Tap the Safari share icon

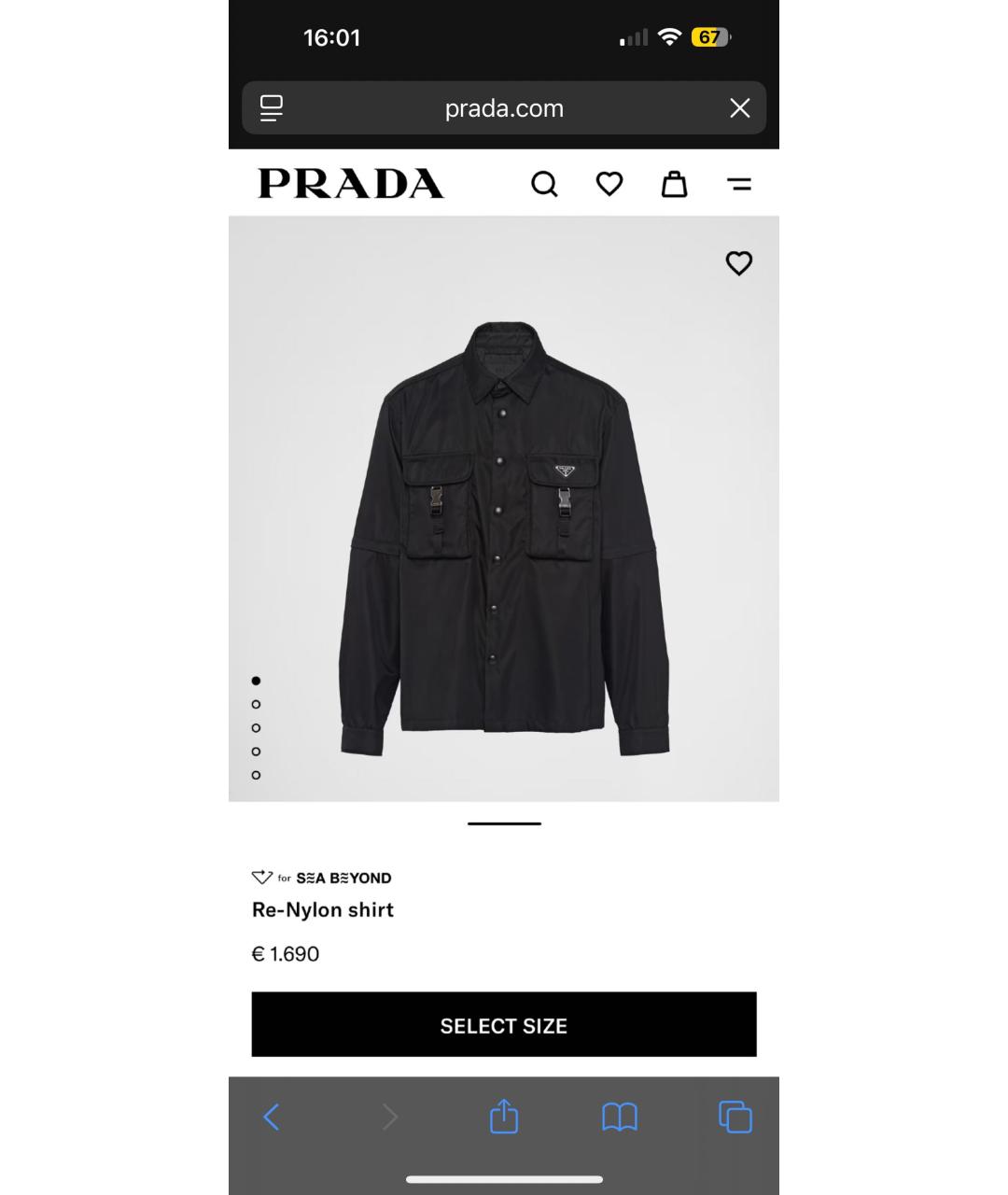point(503,1117)
